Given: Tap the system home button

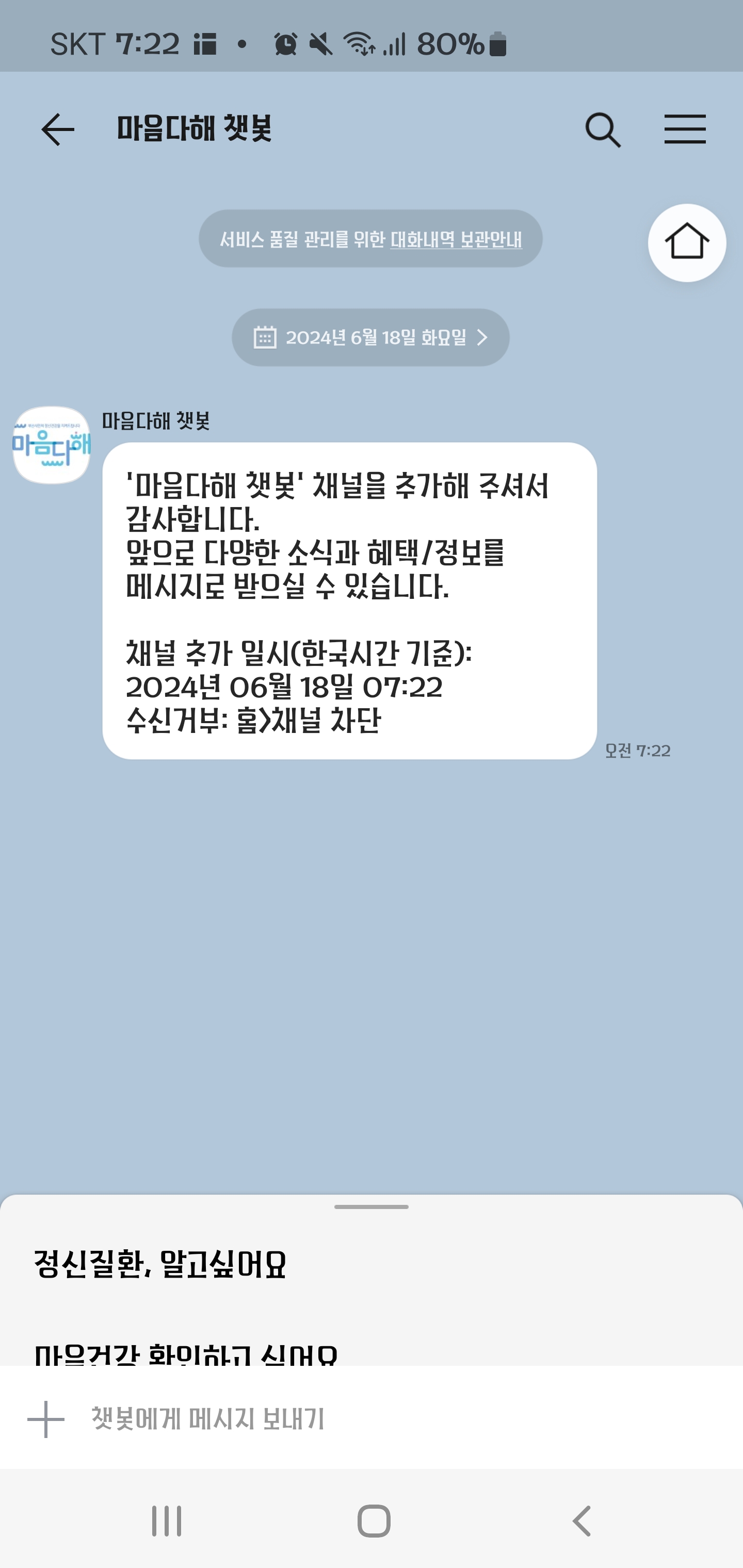Looking at the screenshot, I should tap(374, 1521).
